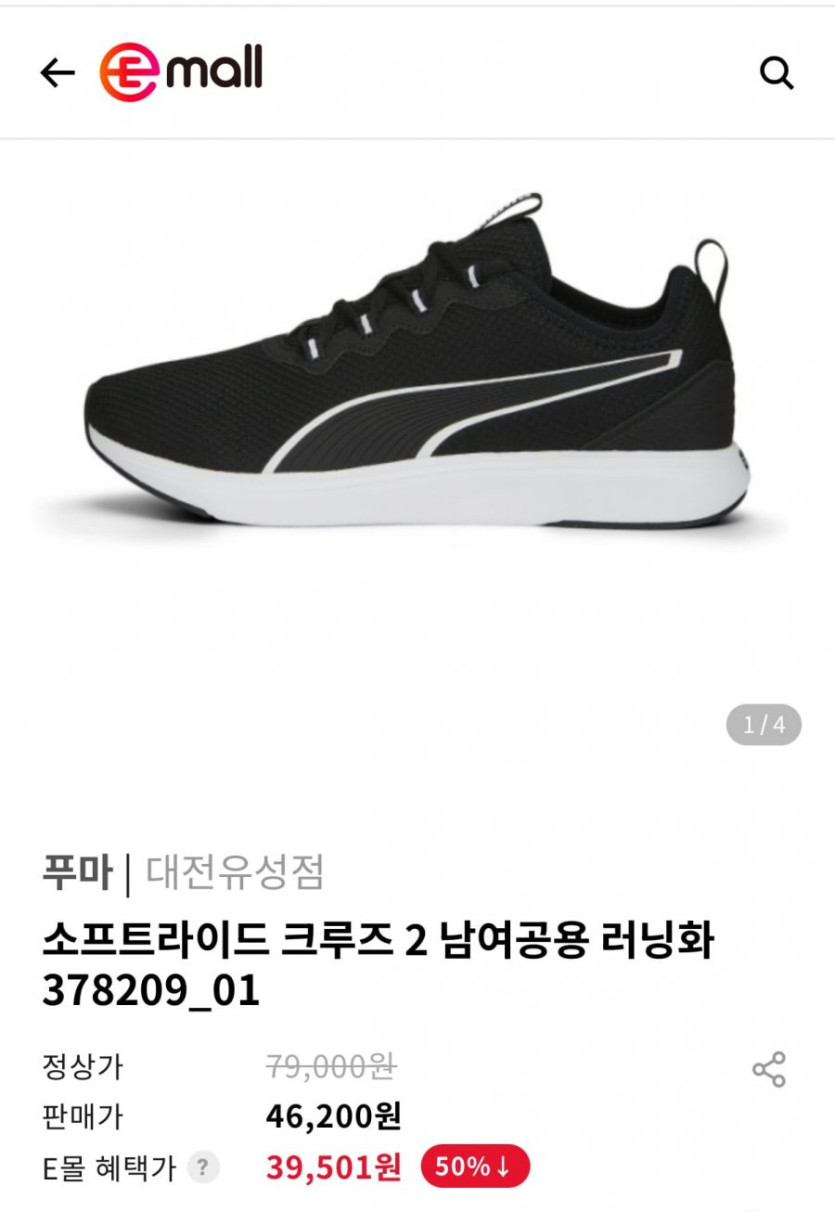Go back using the arrow icon
This screenshot has height=1212, width=835.
coord(57,73)
